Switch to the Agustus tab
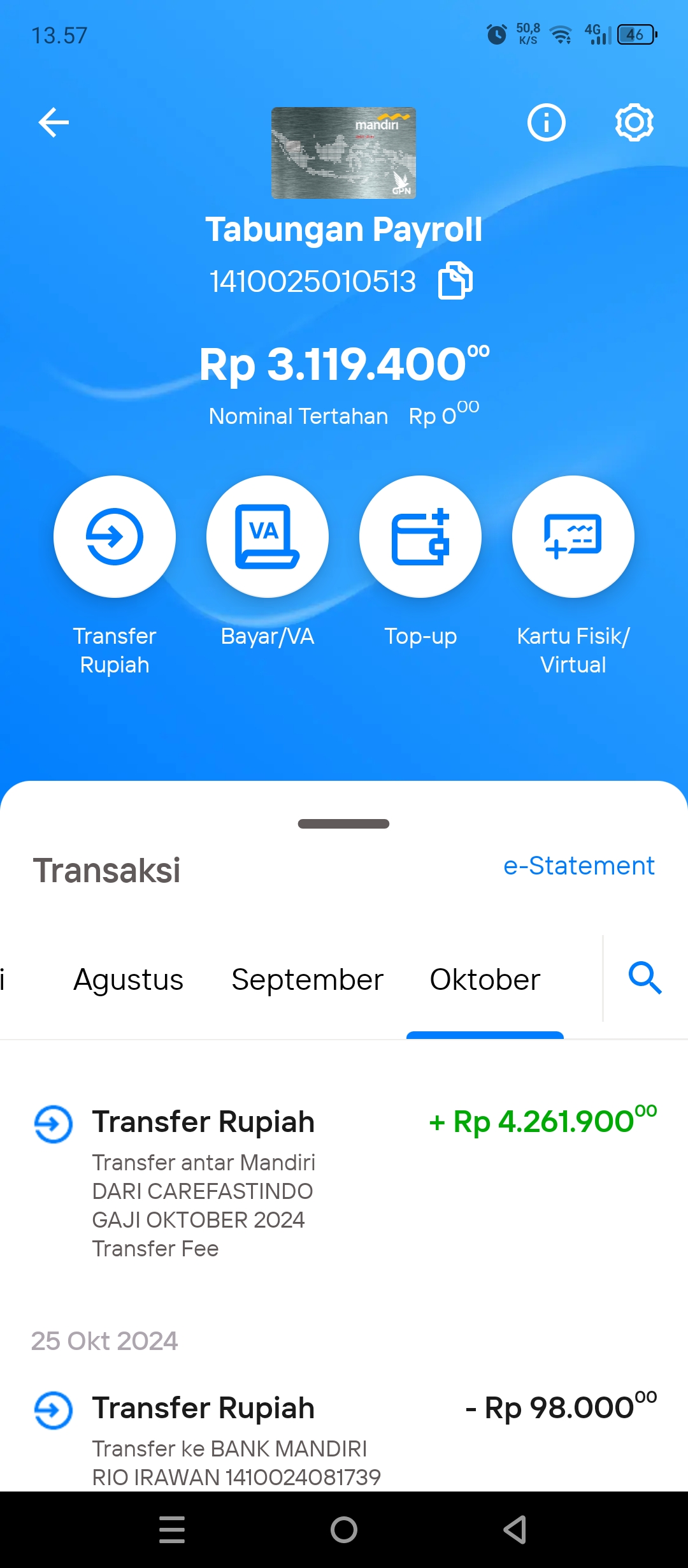Screen dimensions: 688x1568 129,980
